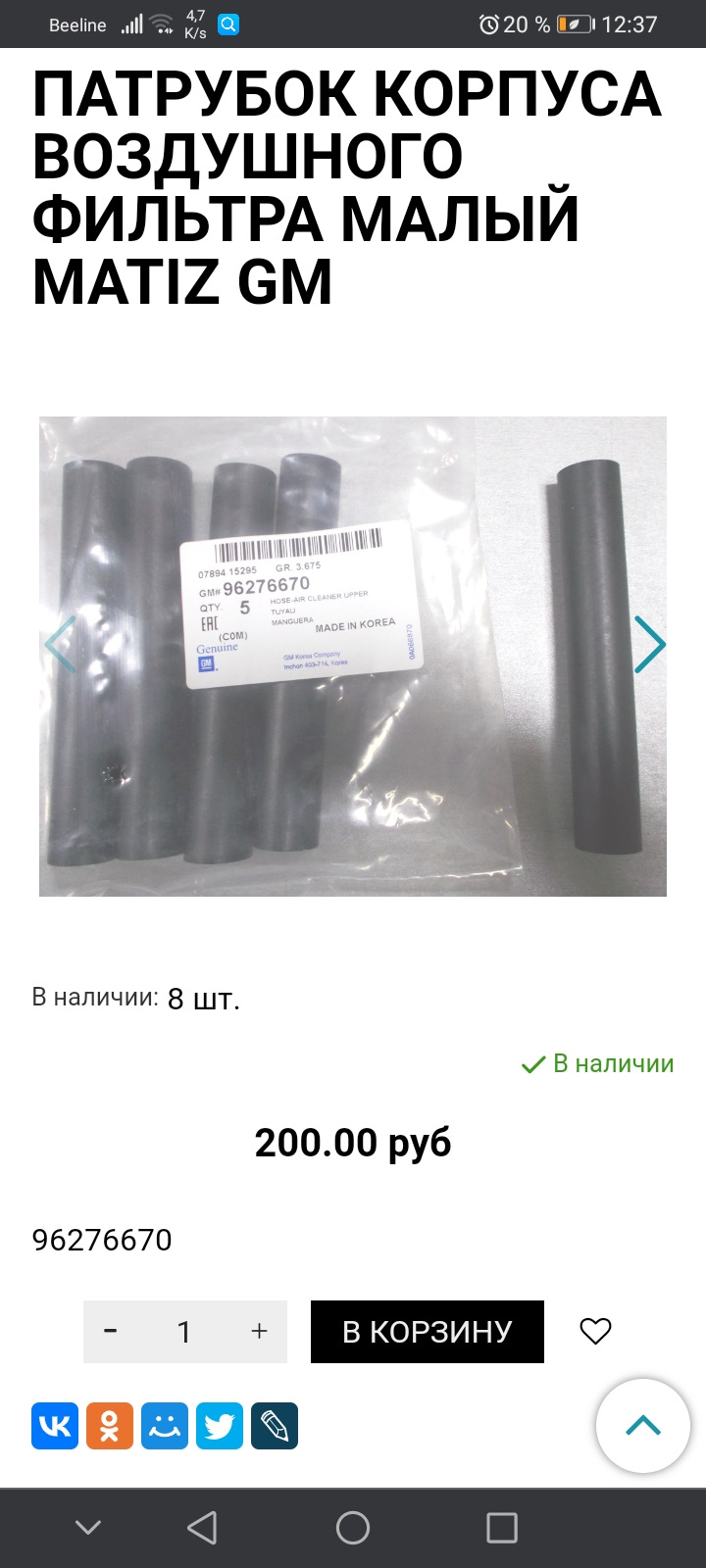Show the next product photo

point(649,645)
